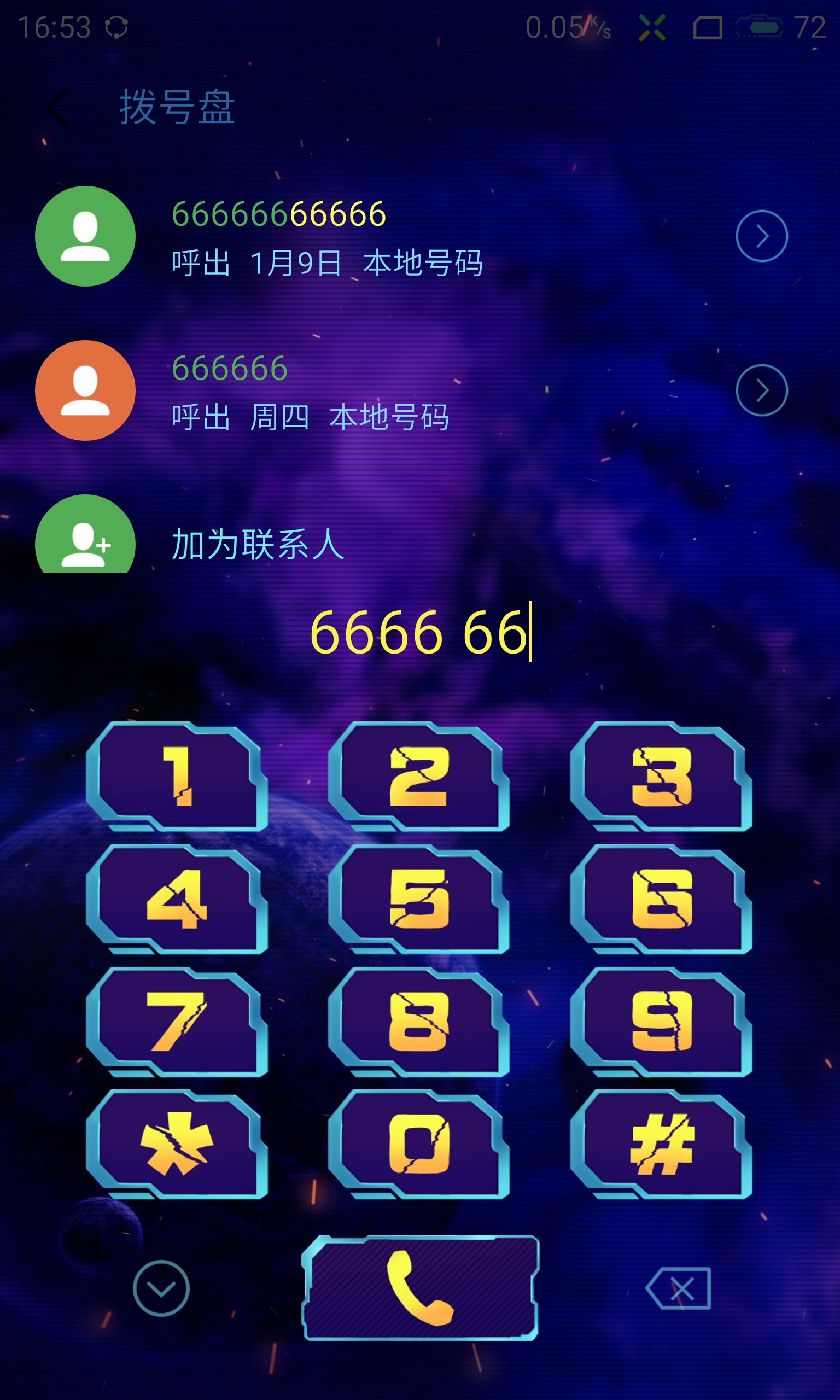Dial digit 5 on the keypad
The width and height of the screenshot is (840, 1400).
(x=419, y=899)
